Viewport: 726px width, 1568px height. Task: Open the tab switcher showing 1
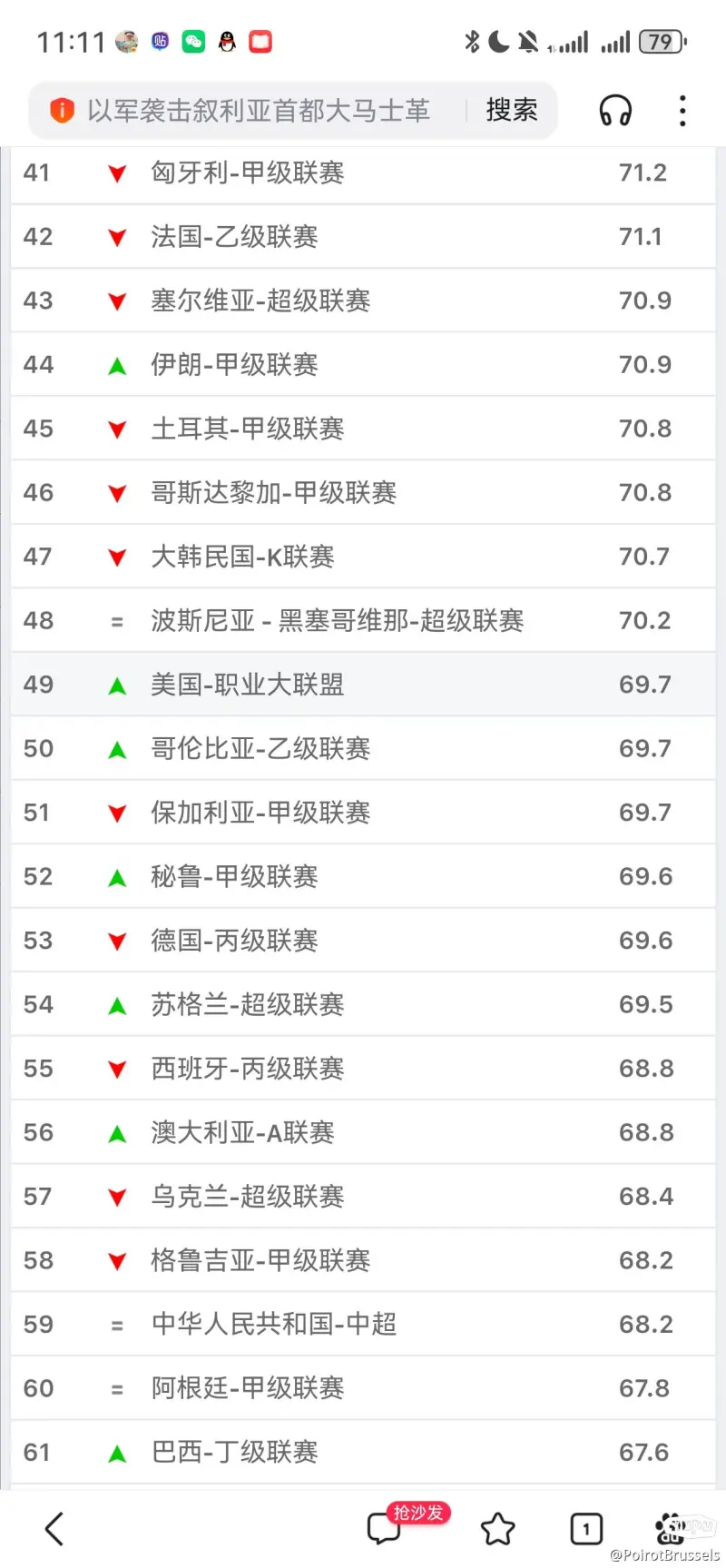point(585,1529)
